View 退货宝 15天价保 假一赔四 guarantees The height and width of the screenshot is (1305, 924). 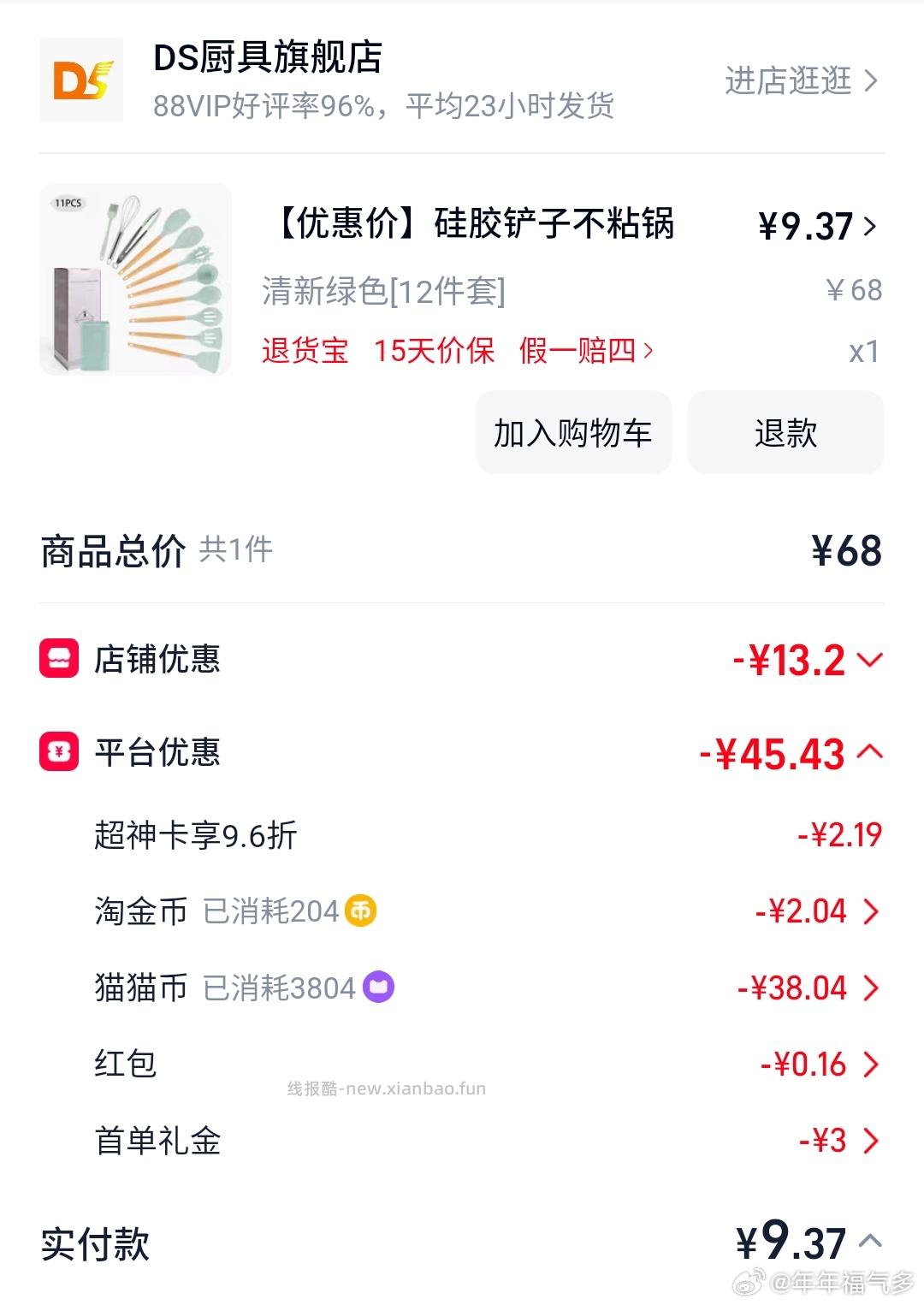tap(458, 351)
